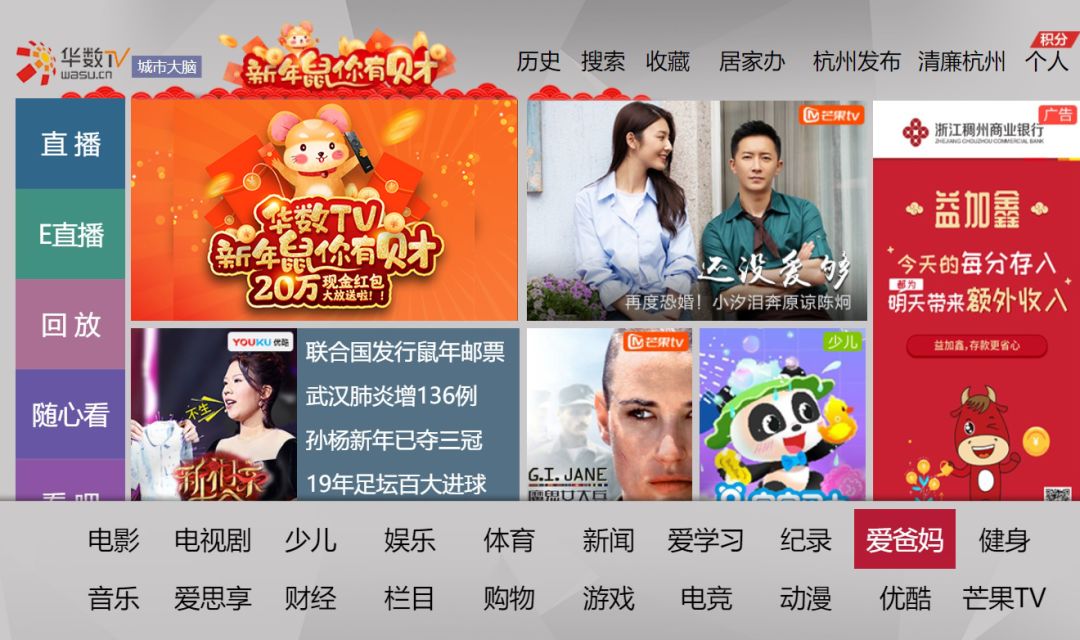
Task: Open the 浙江稠州商业银行 advertisement
Action: coord(975,300)
